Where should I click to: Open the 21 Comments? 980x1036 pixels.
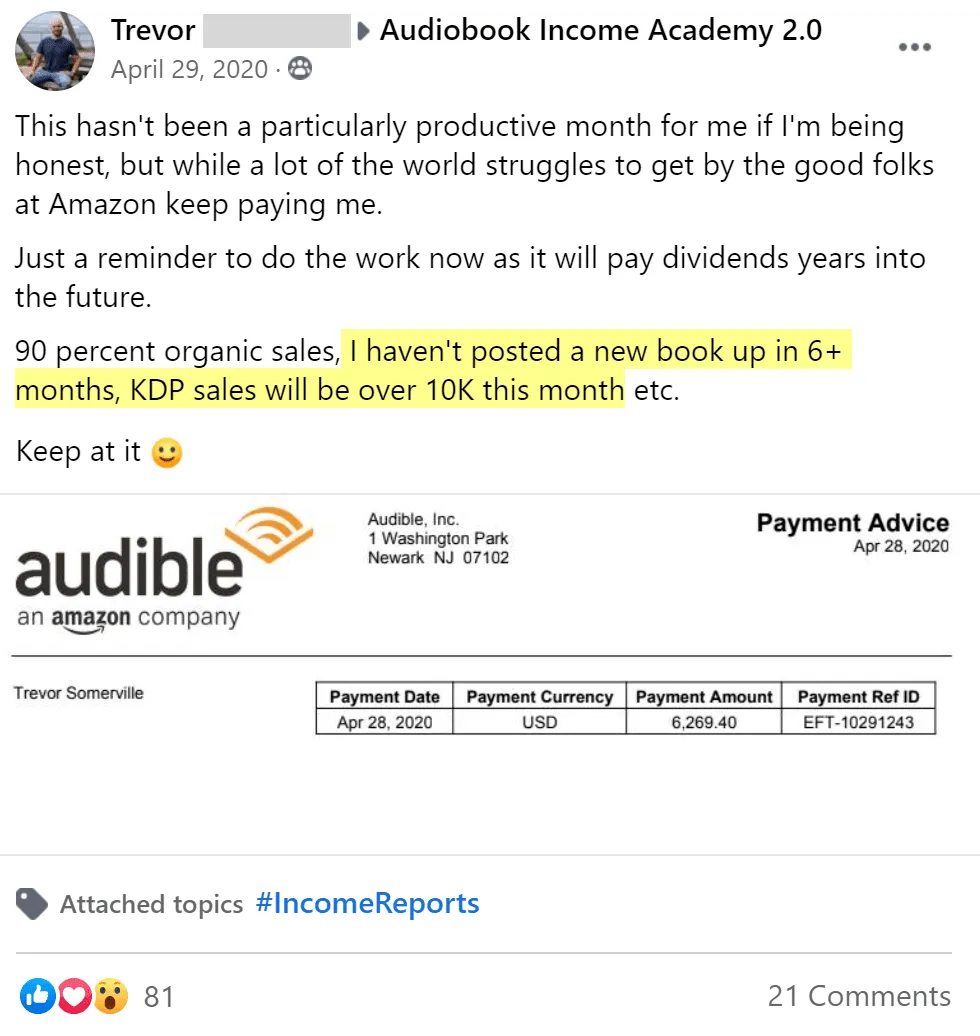(x=859, y=996)
